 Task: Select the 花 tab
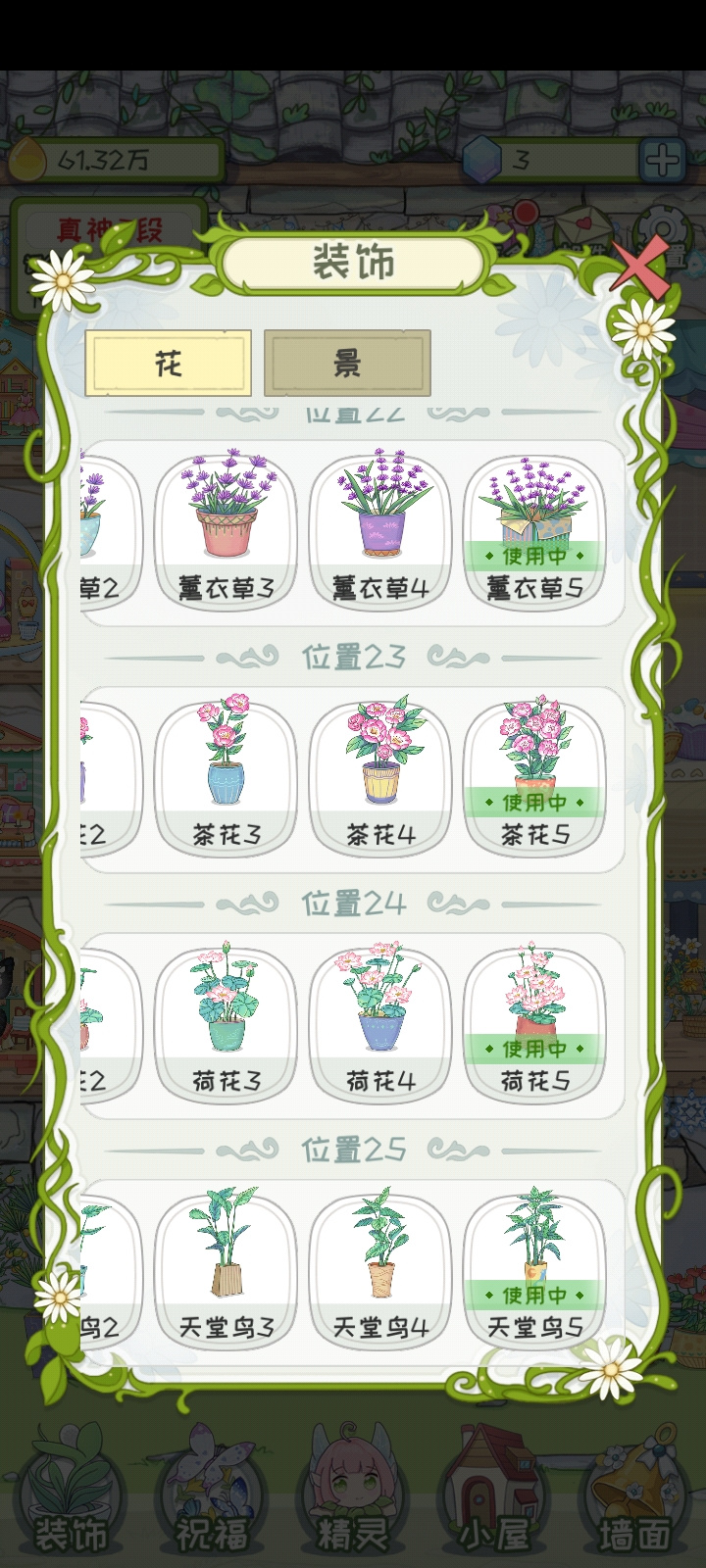(x=168, y=364)
